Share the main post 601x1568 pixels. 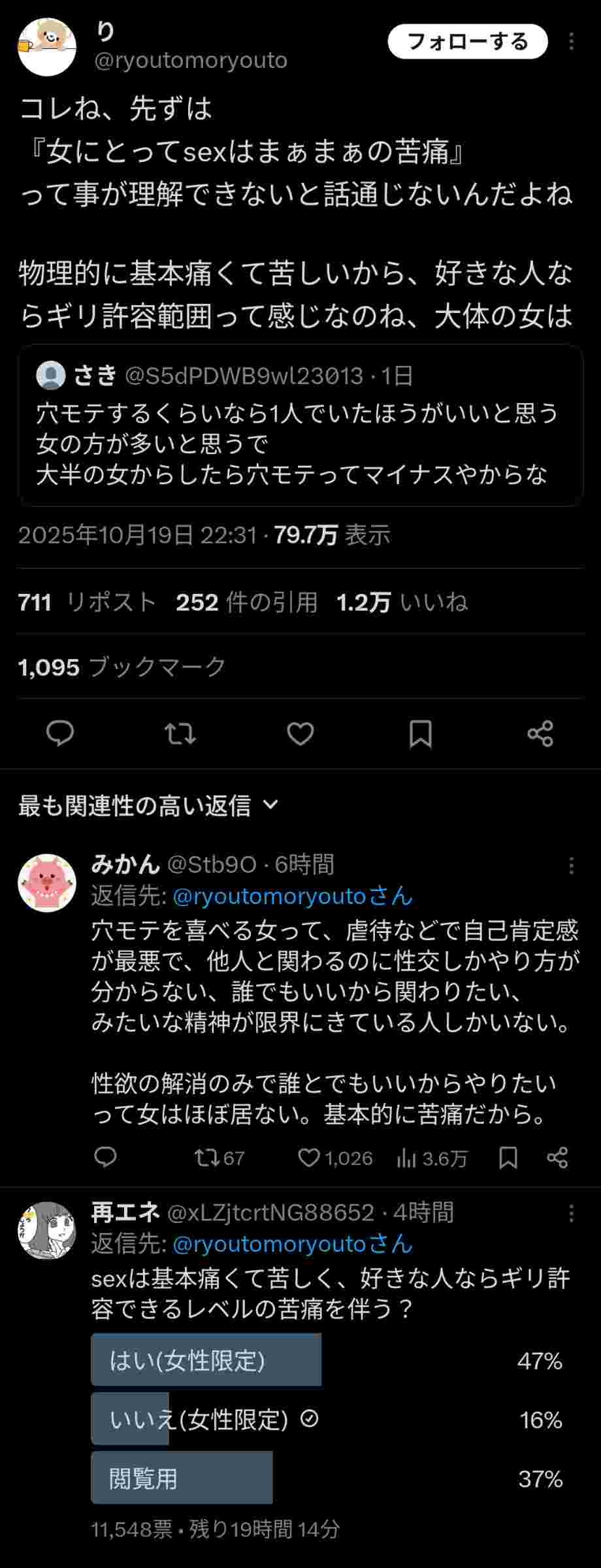pos(540,734)
